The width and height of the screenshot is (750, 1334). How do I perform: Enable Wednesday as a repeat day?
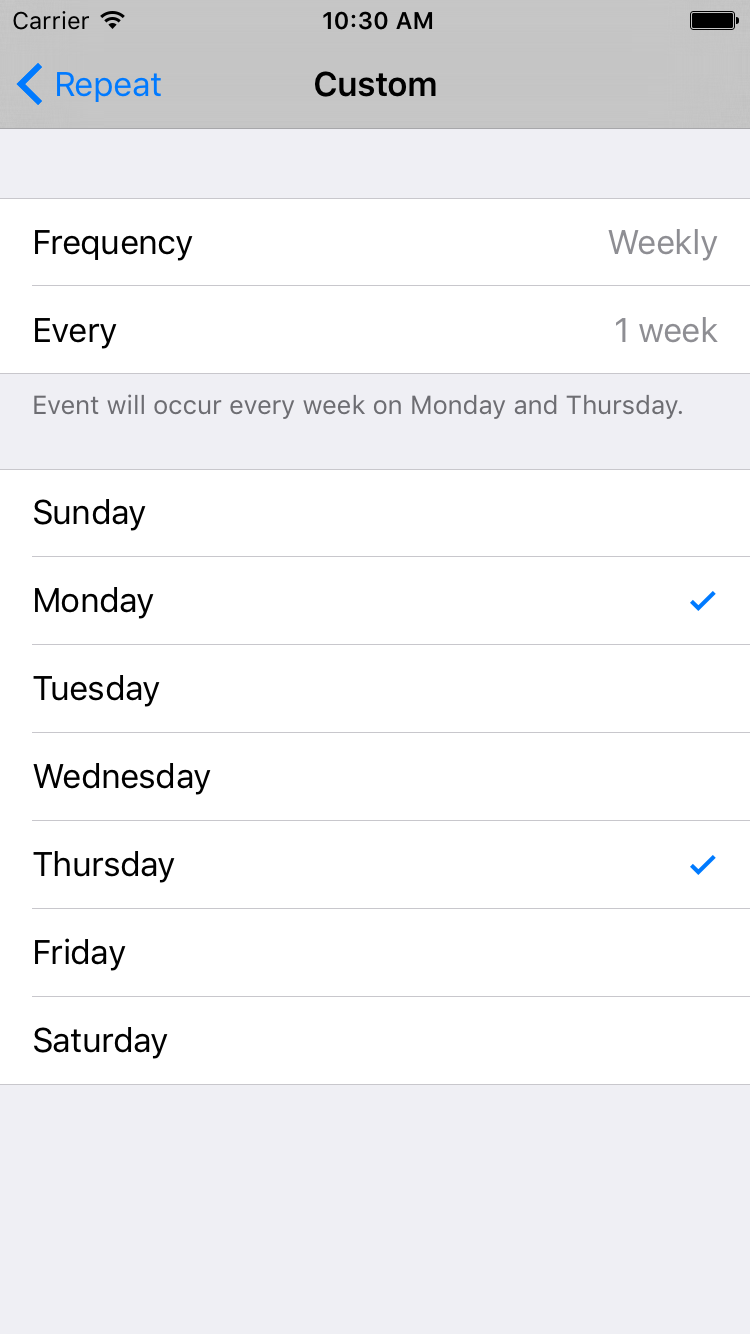[375, 777]
